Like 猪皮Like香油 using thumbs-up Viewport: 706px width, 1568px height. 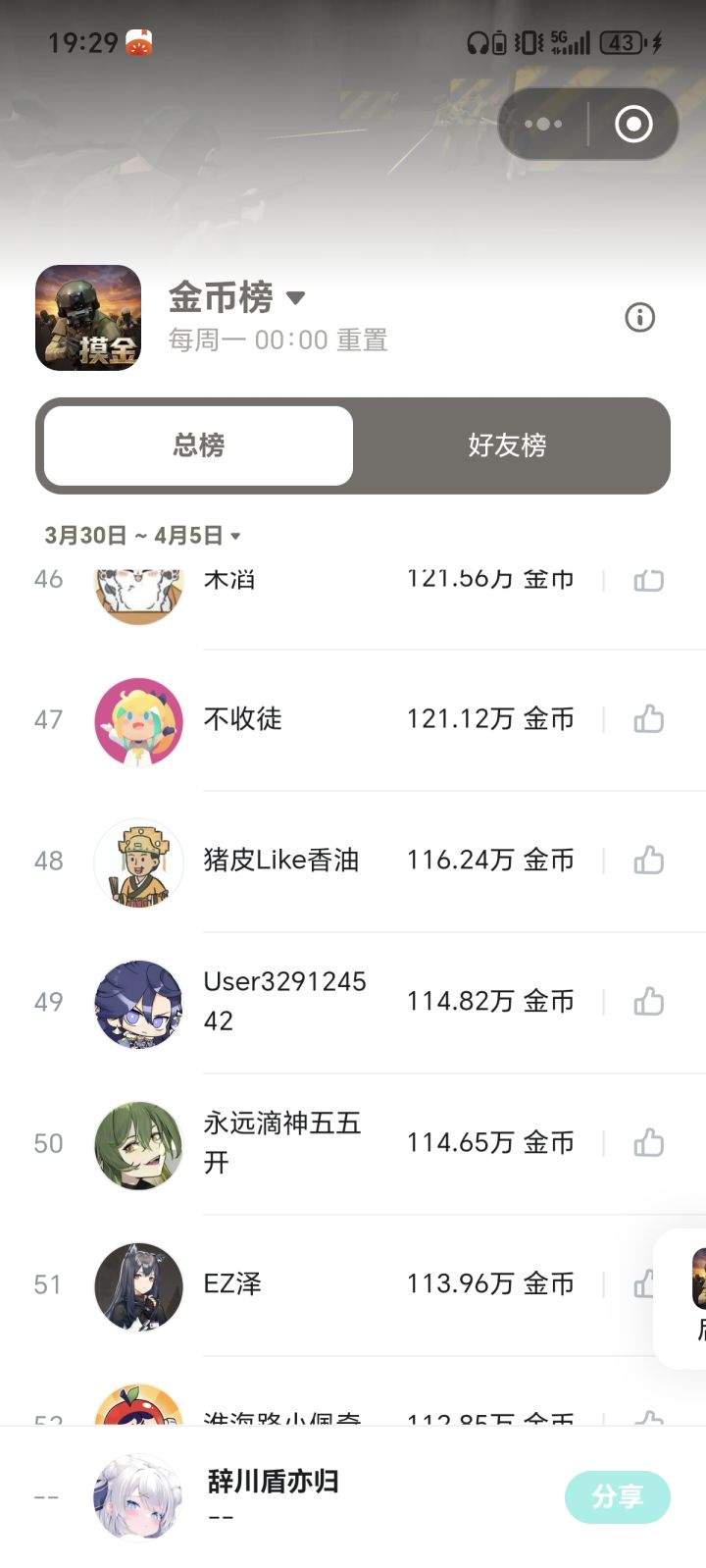tap(648, 860)
